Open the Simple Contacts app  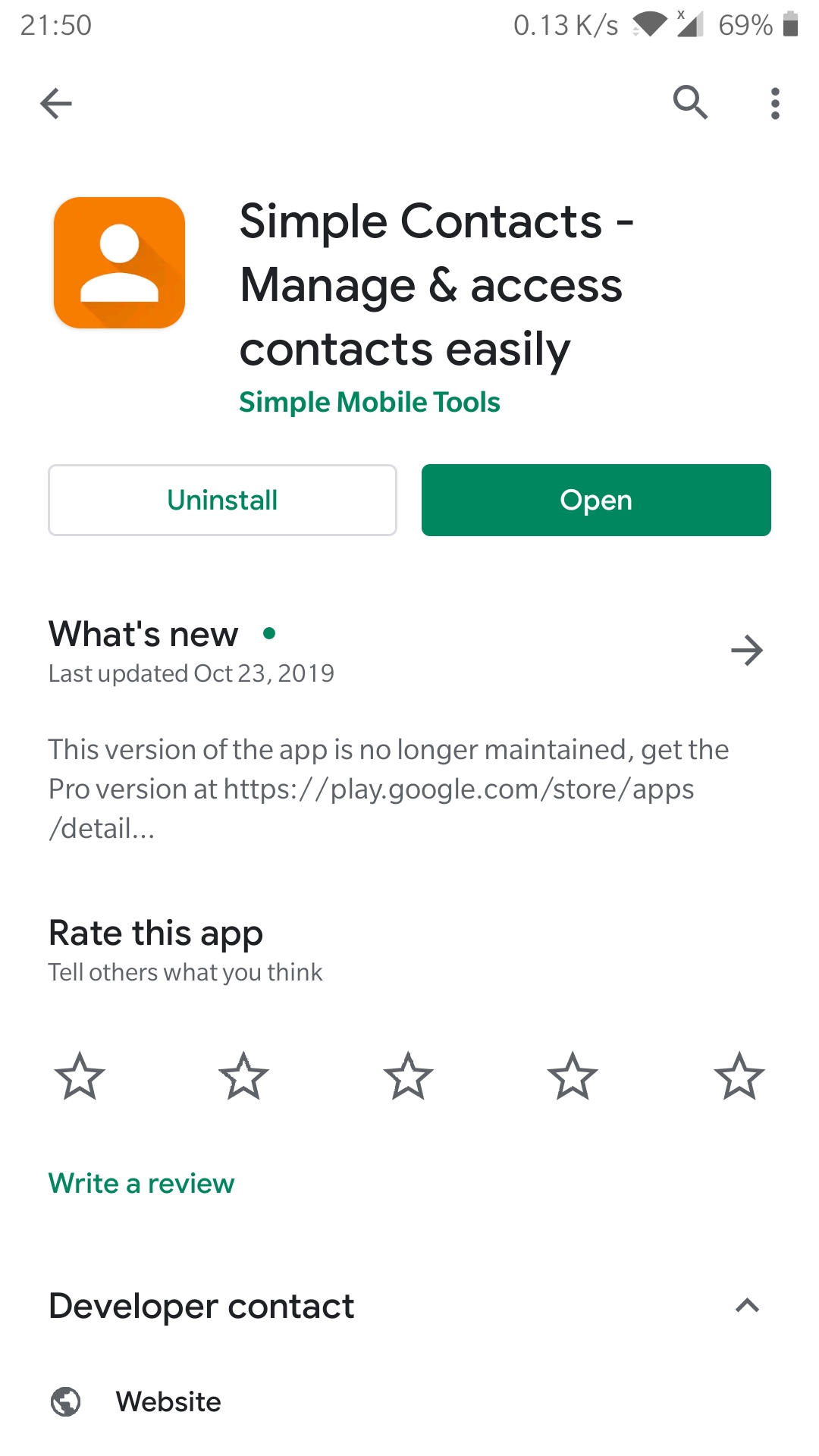tap(596, 500)
